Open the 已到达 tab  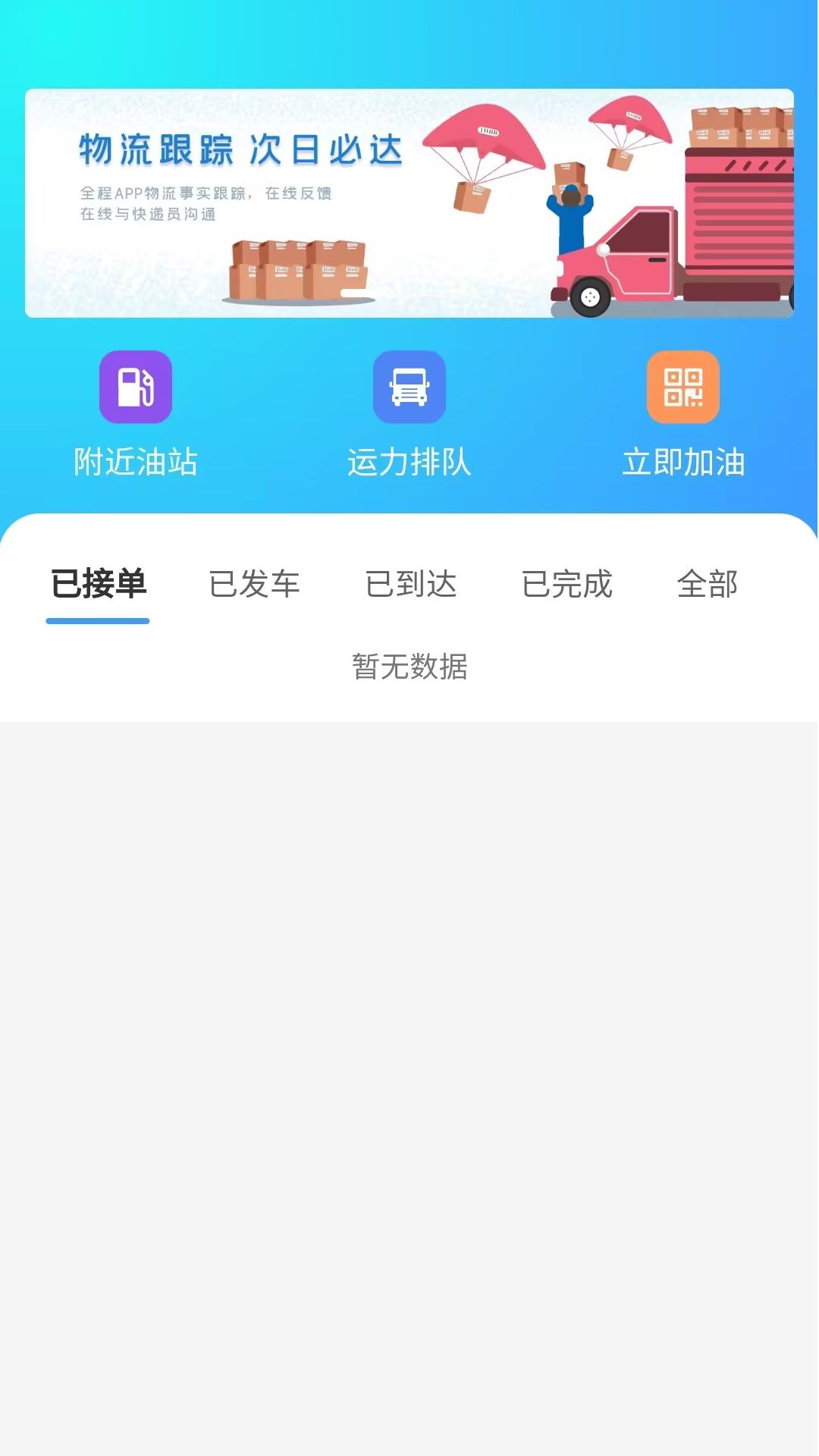click(x=412, y=584)
